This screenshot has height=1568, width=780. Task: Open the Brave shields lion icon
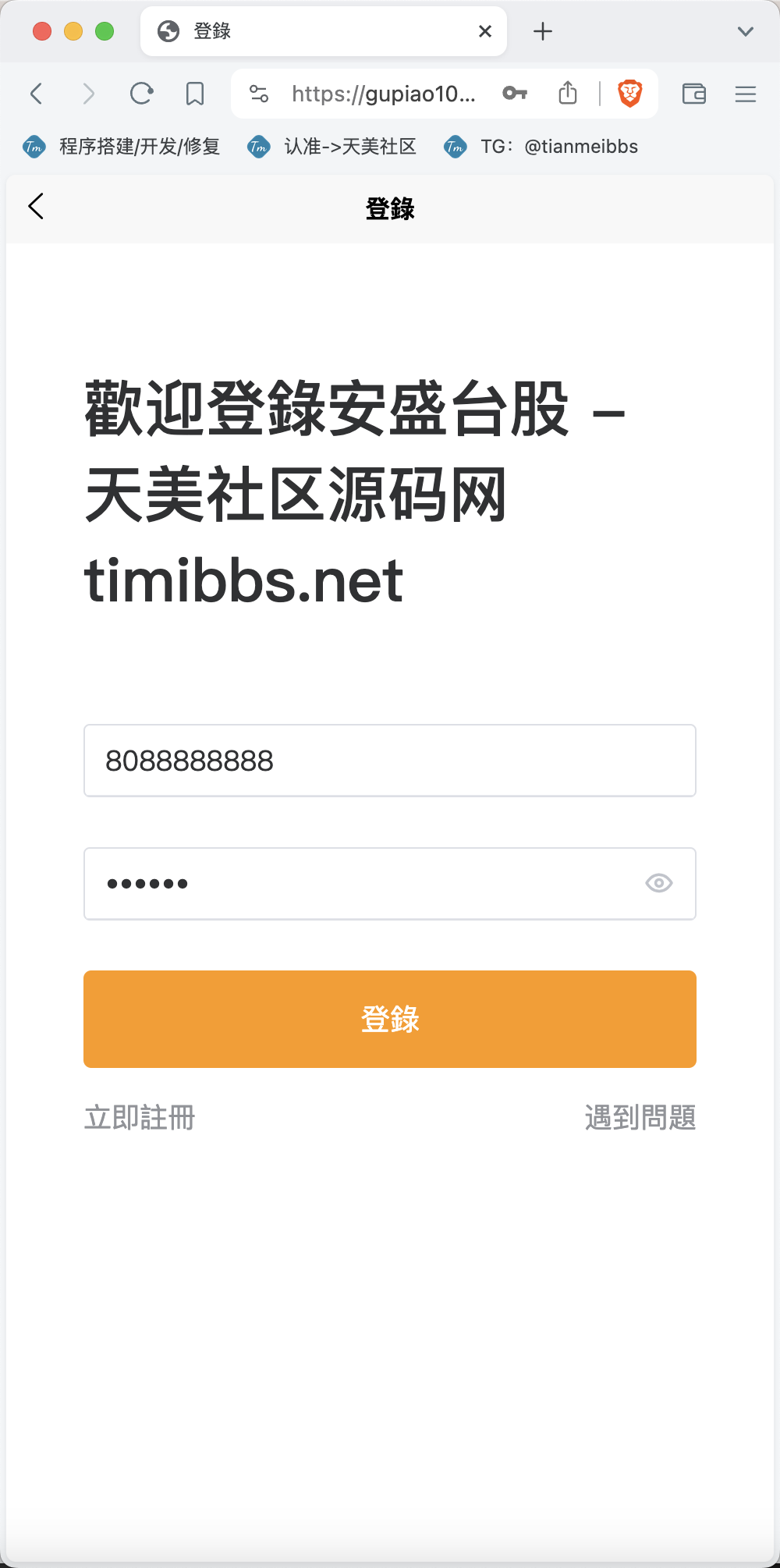pyautogui.click(x=629, y=94)
